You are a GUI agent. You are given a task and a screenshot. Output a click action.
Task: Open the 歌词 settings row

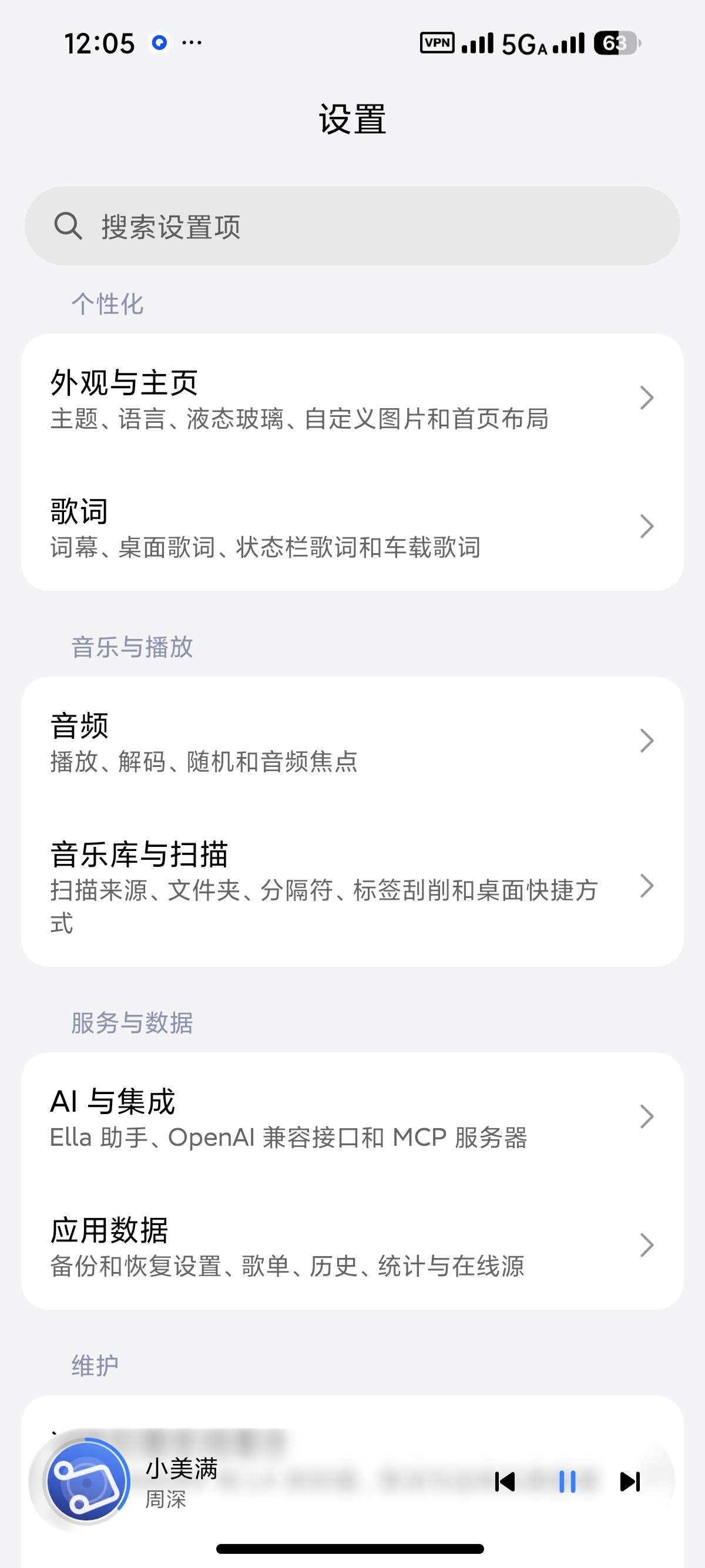[x=352, y=527]
